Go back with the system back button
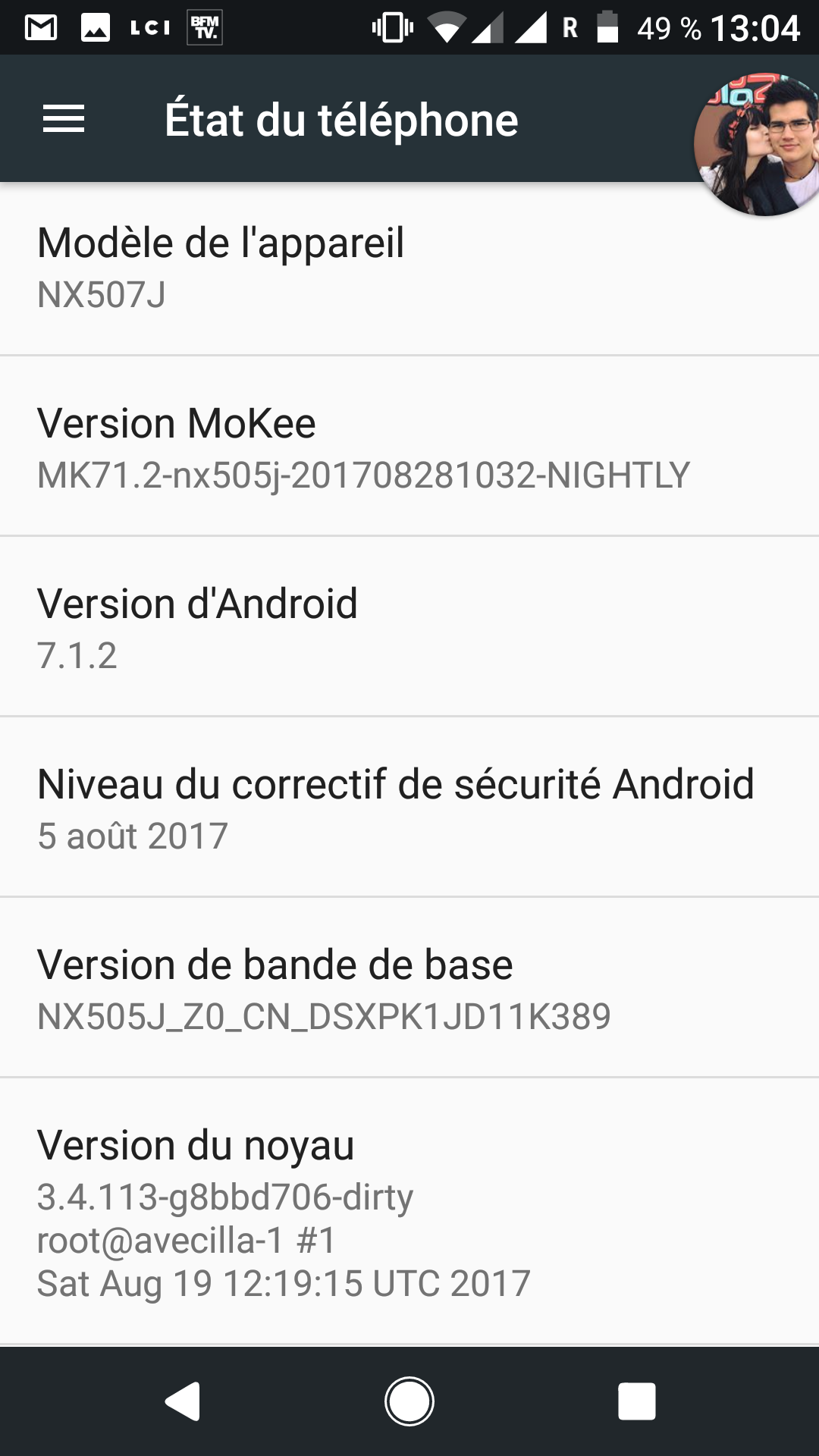819x1456 pixels. [183, 1401]
